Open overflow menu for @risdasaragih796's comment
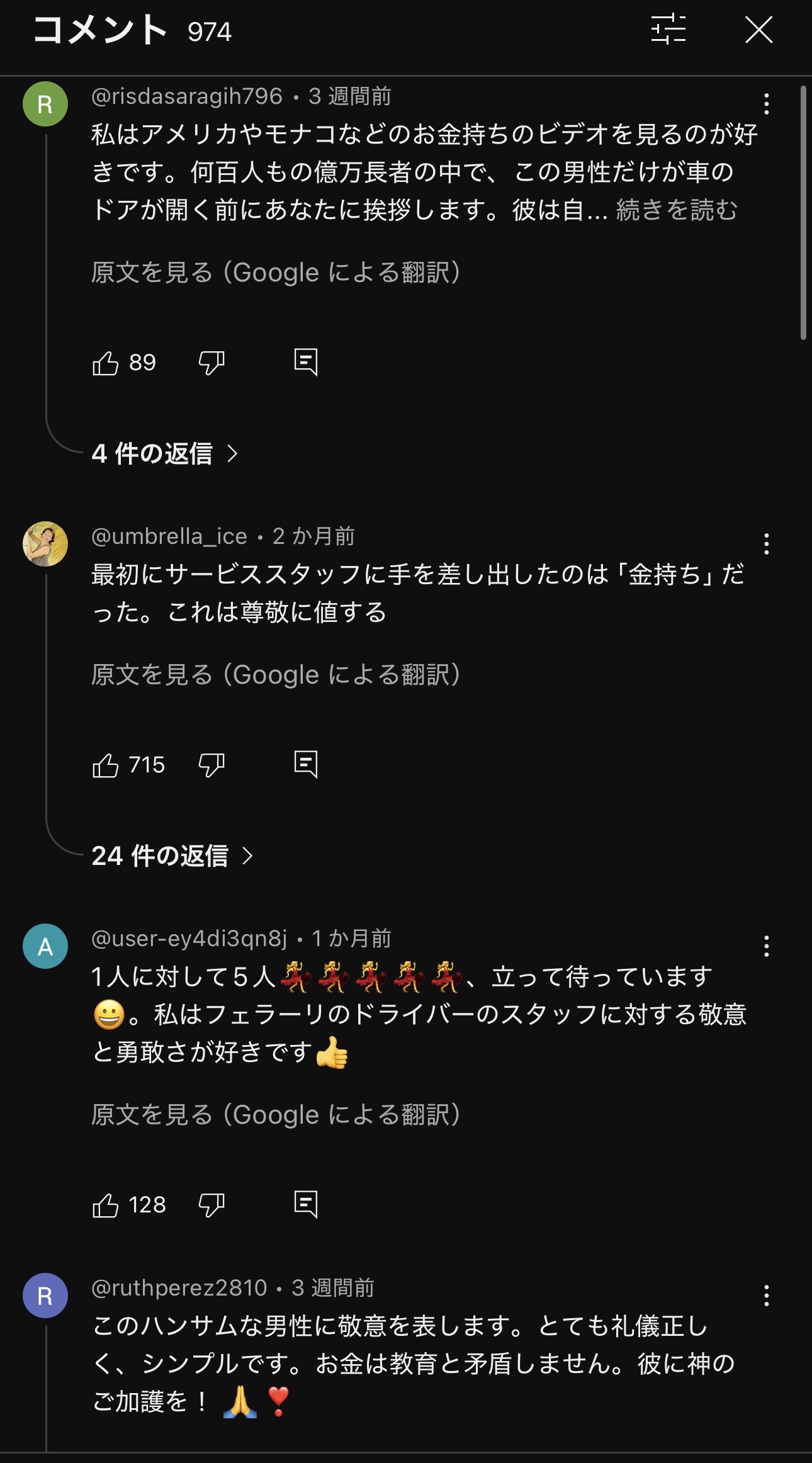The width and height of the screenshot is (812, 1463). pos(766,104)
